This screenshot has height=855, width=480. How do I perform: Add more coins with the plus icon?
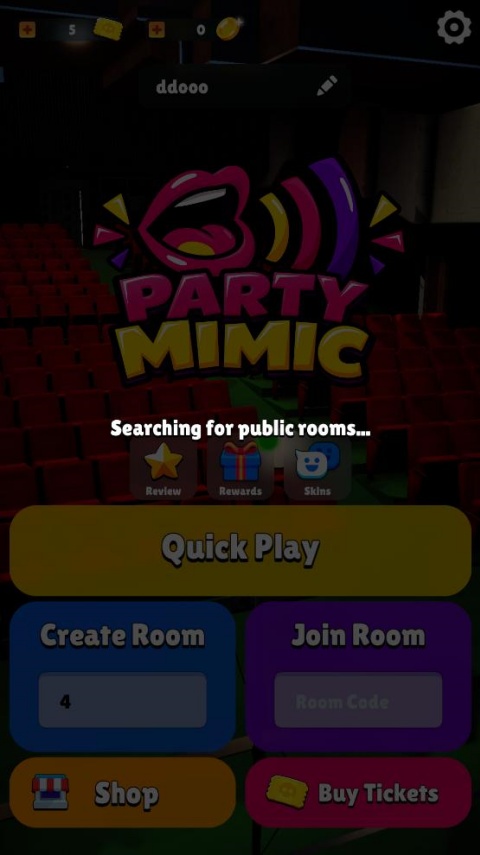click(157, 29)
